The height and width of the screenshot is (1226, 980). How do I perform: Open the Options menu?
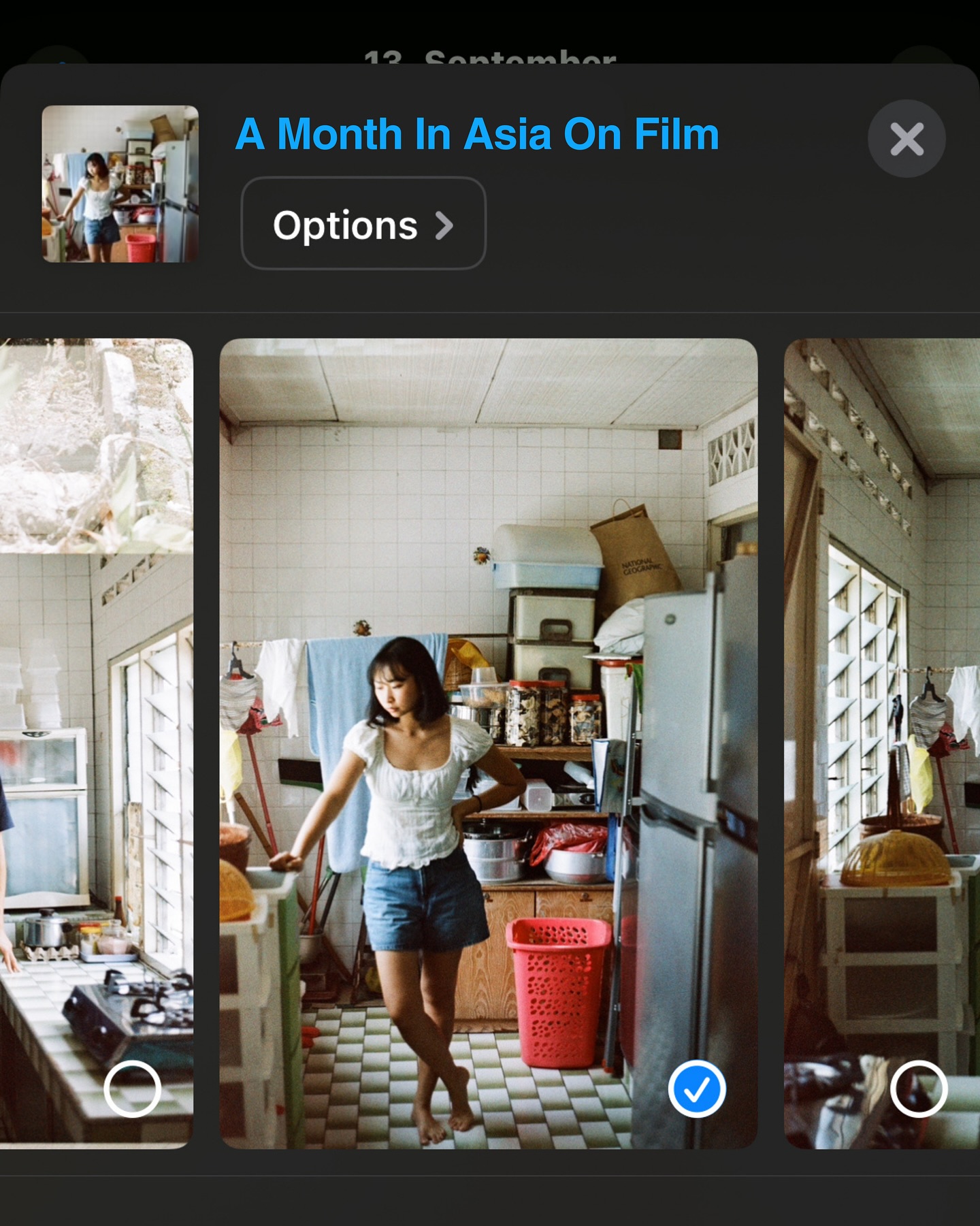click(363, 224)
